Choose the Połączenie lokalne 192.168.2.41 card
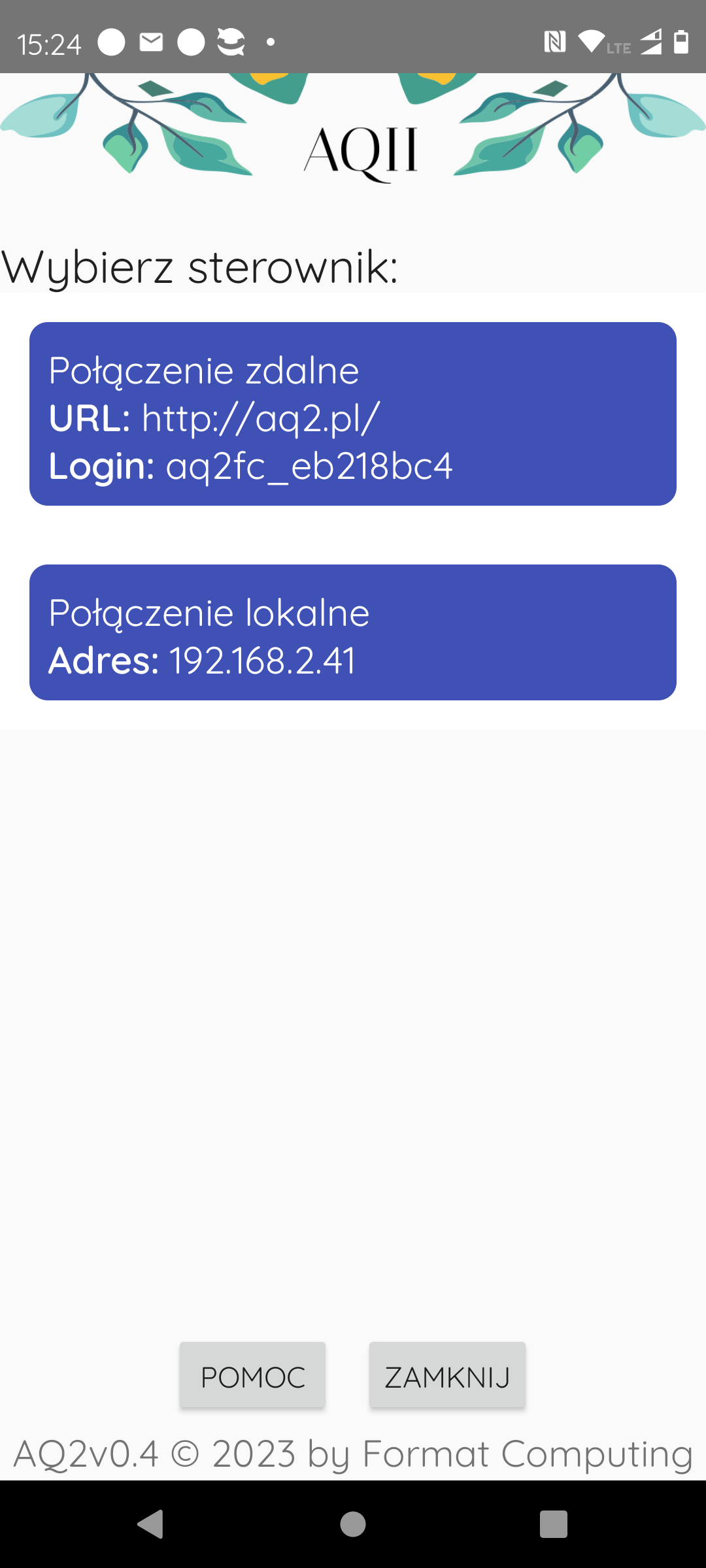706x1568 pixels. (x=353, y=632)
